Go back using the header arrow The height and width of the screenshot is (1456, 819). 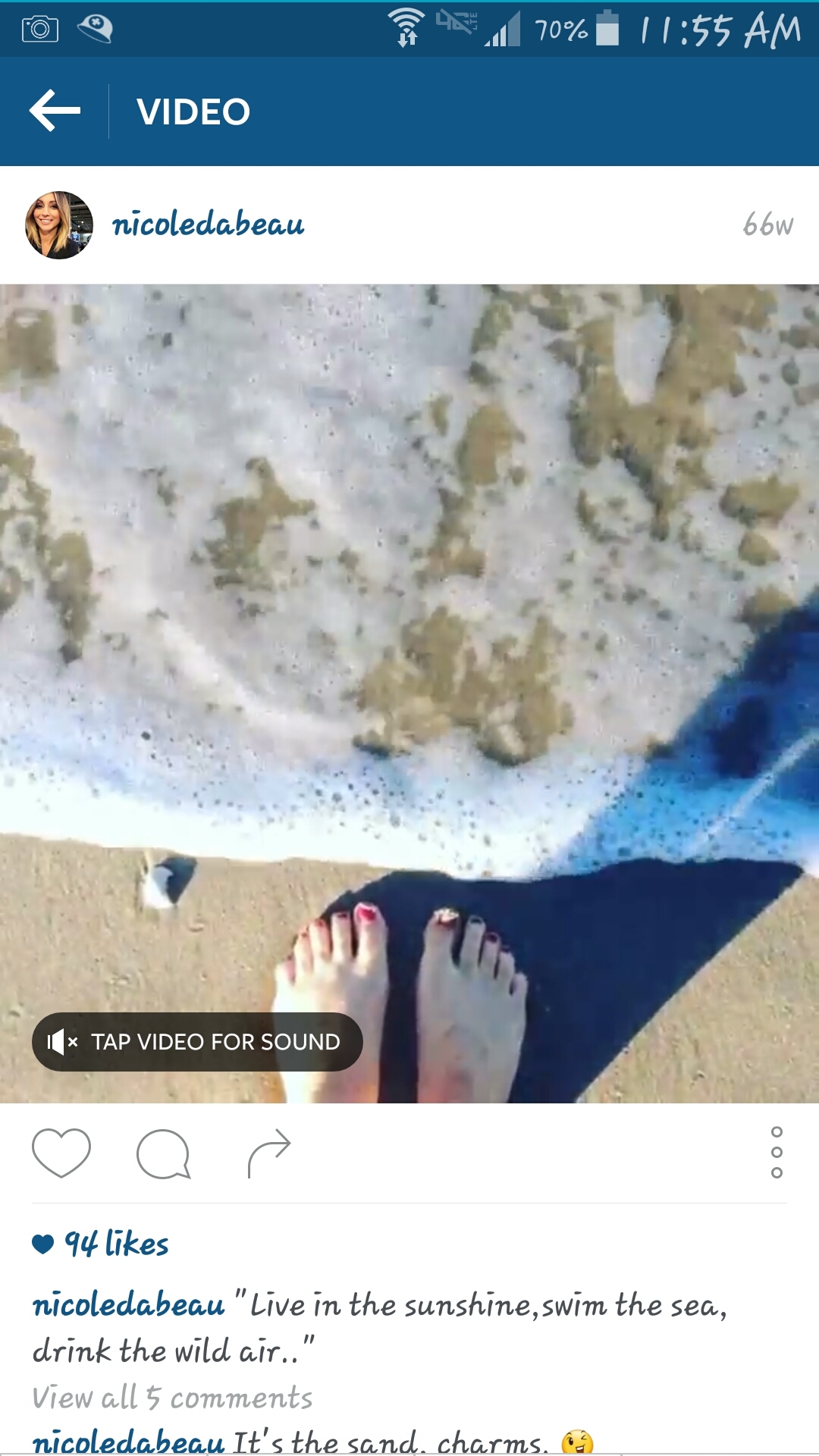pos(55,111)
